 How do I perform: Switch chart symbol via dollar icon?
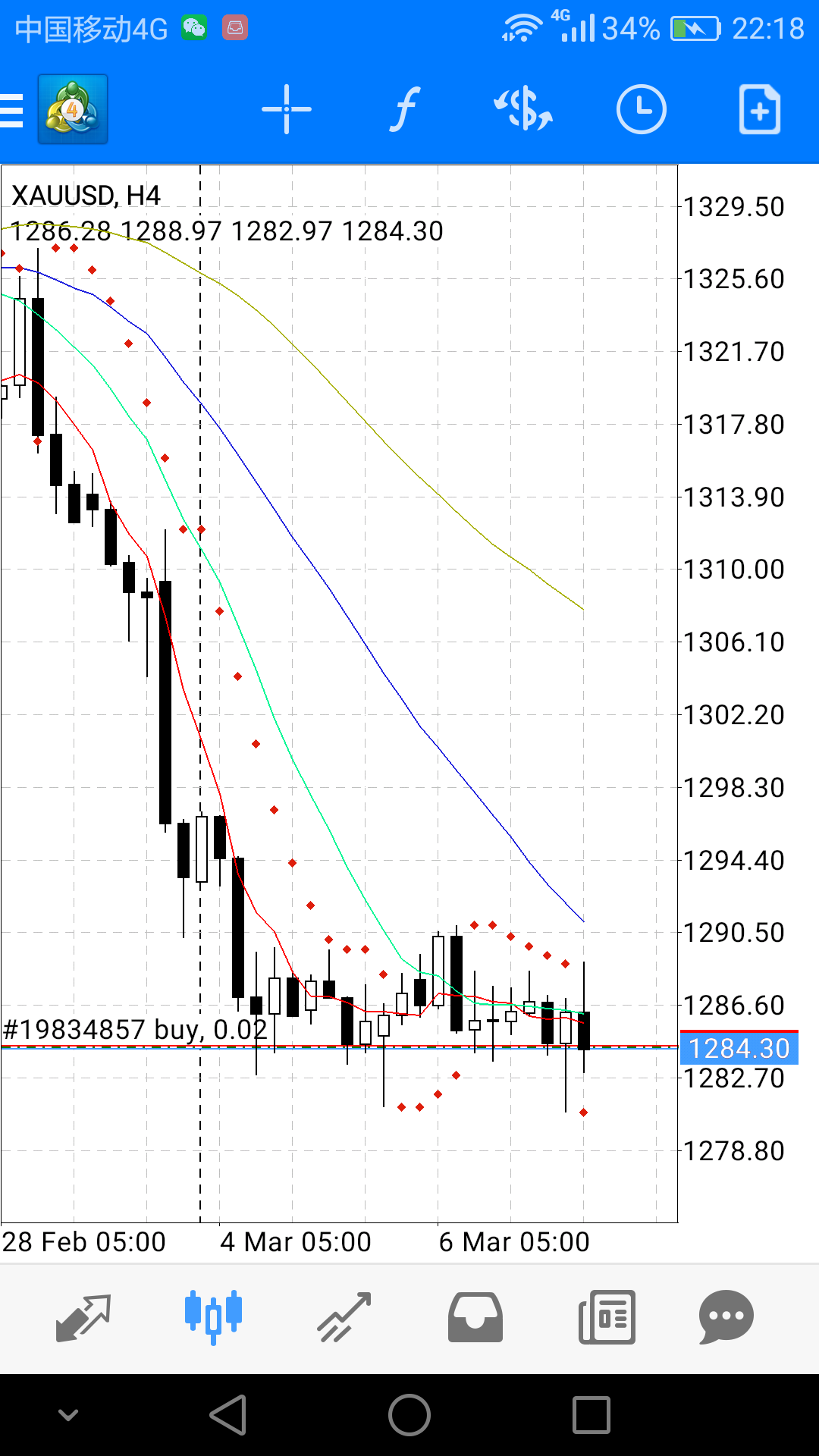click(x=523, y=109)
